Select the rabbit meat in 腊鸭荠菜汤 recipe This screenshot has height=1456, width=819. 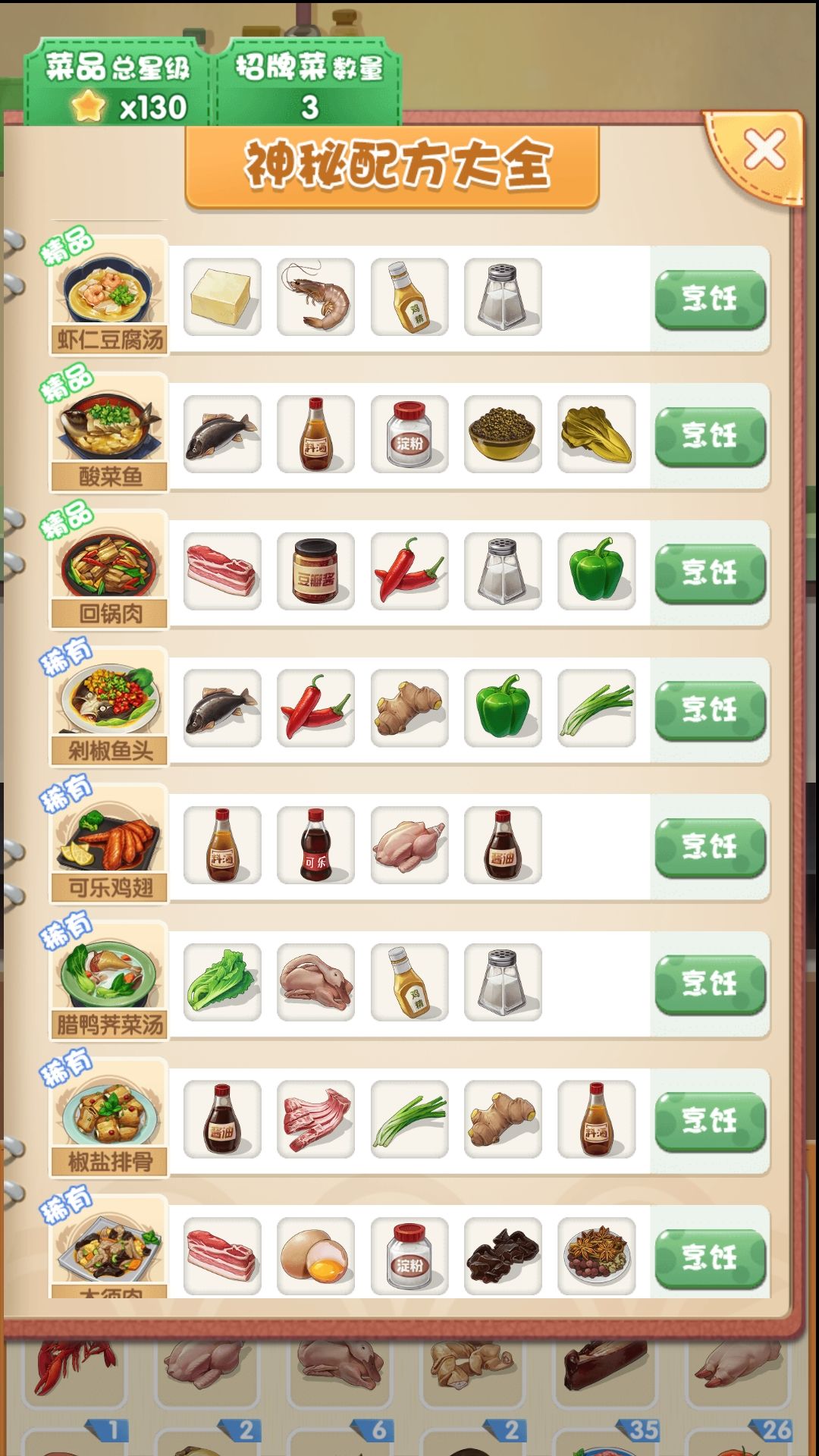[x=315, y=981]
